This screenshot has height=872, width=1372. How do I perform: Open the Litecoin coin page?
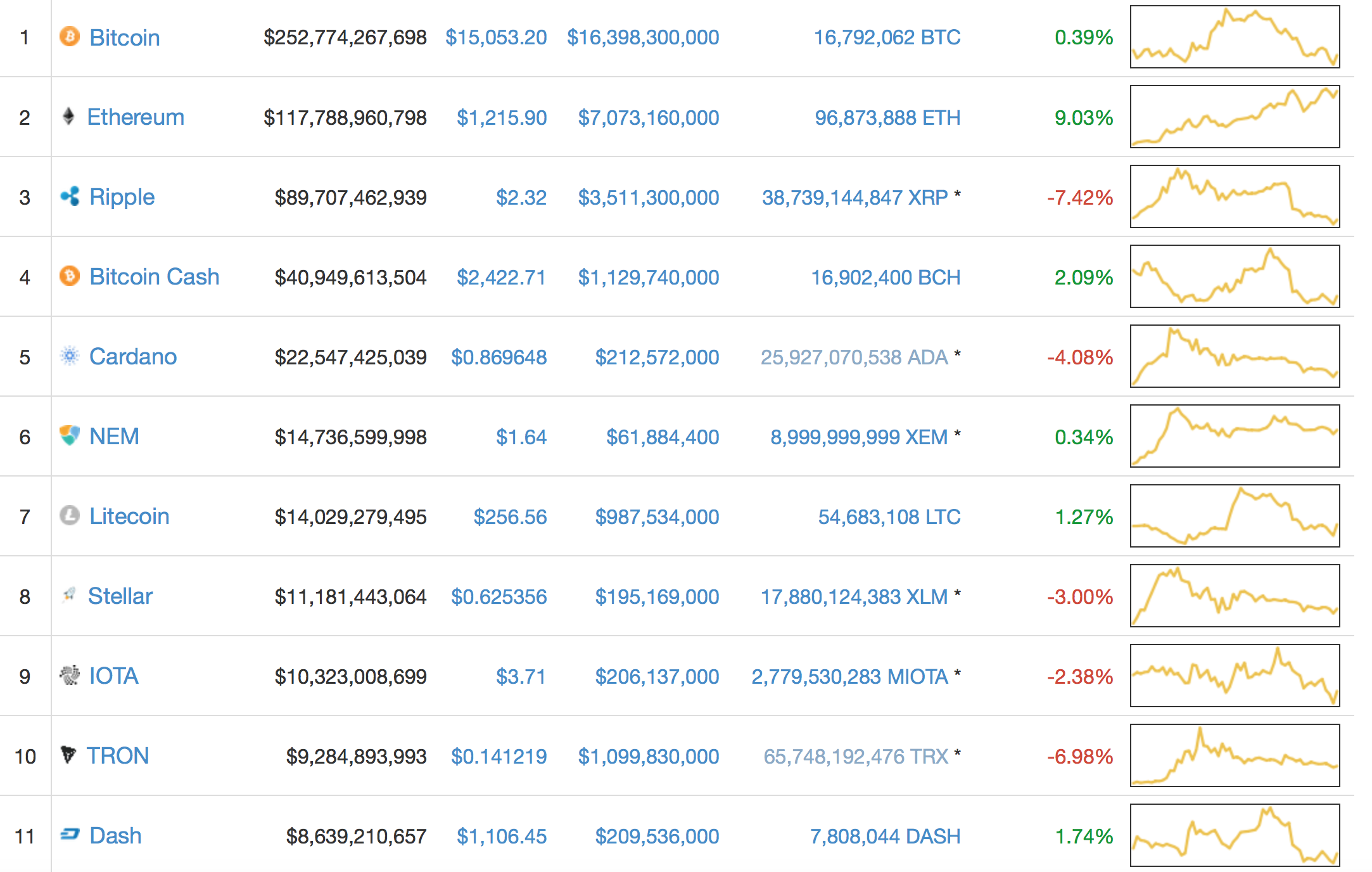[x=129, y=516]
